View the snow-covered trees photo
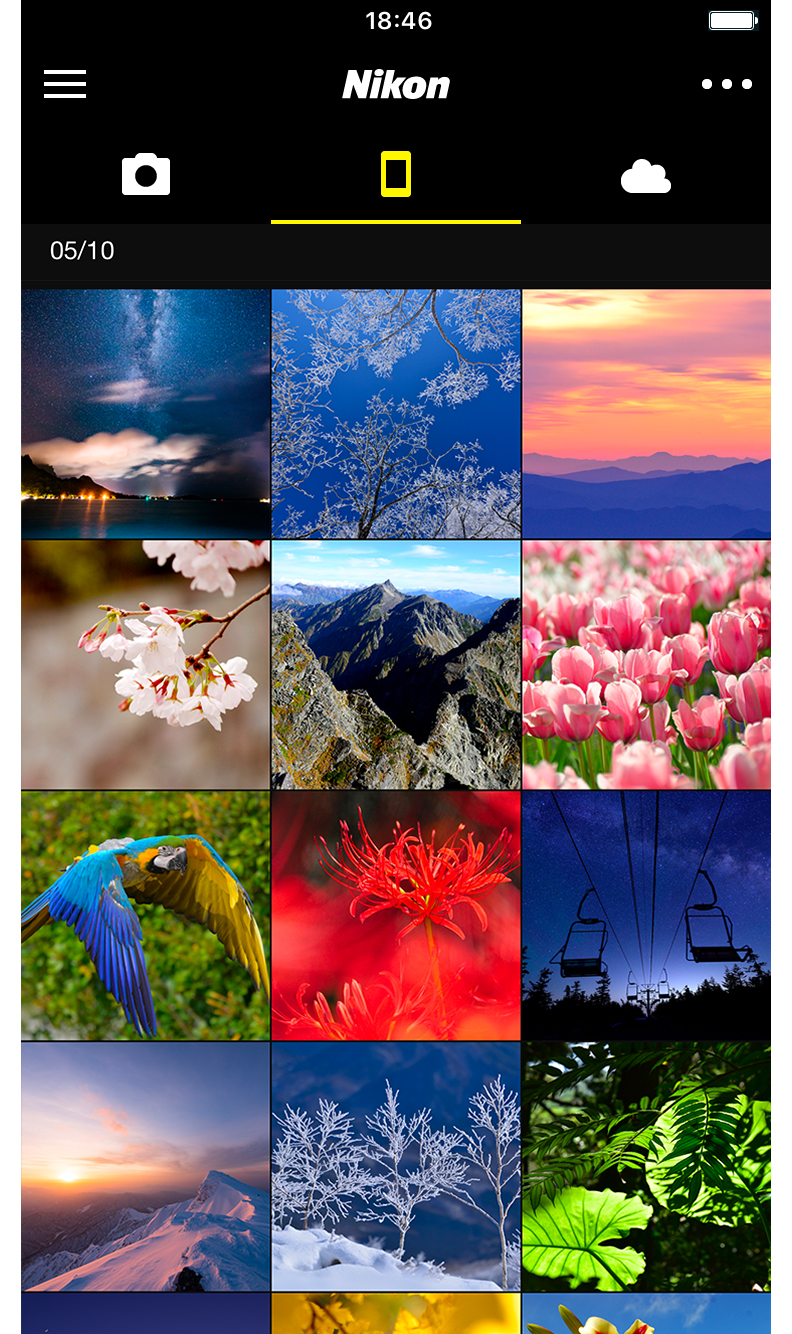This screenshot has height=1334, width=792. (396, 1167)
